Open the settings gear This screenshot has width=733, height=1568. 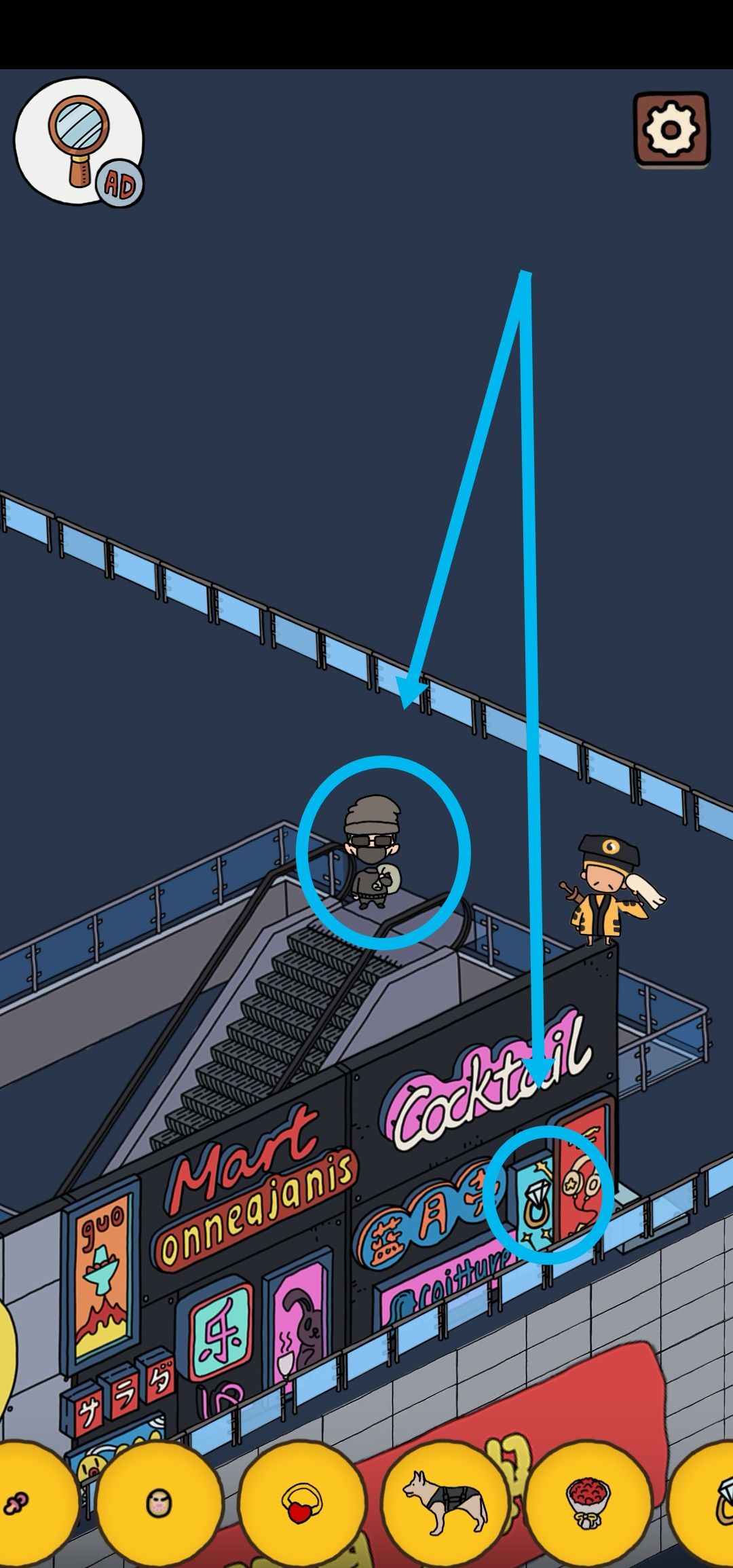pyautogui.click(x=671, y=130)
